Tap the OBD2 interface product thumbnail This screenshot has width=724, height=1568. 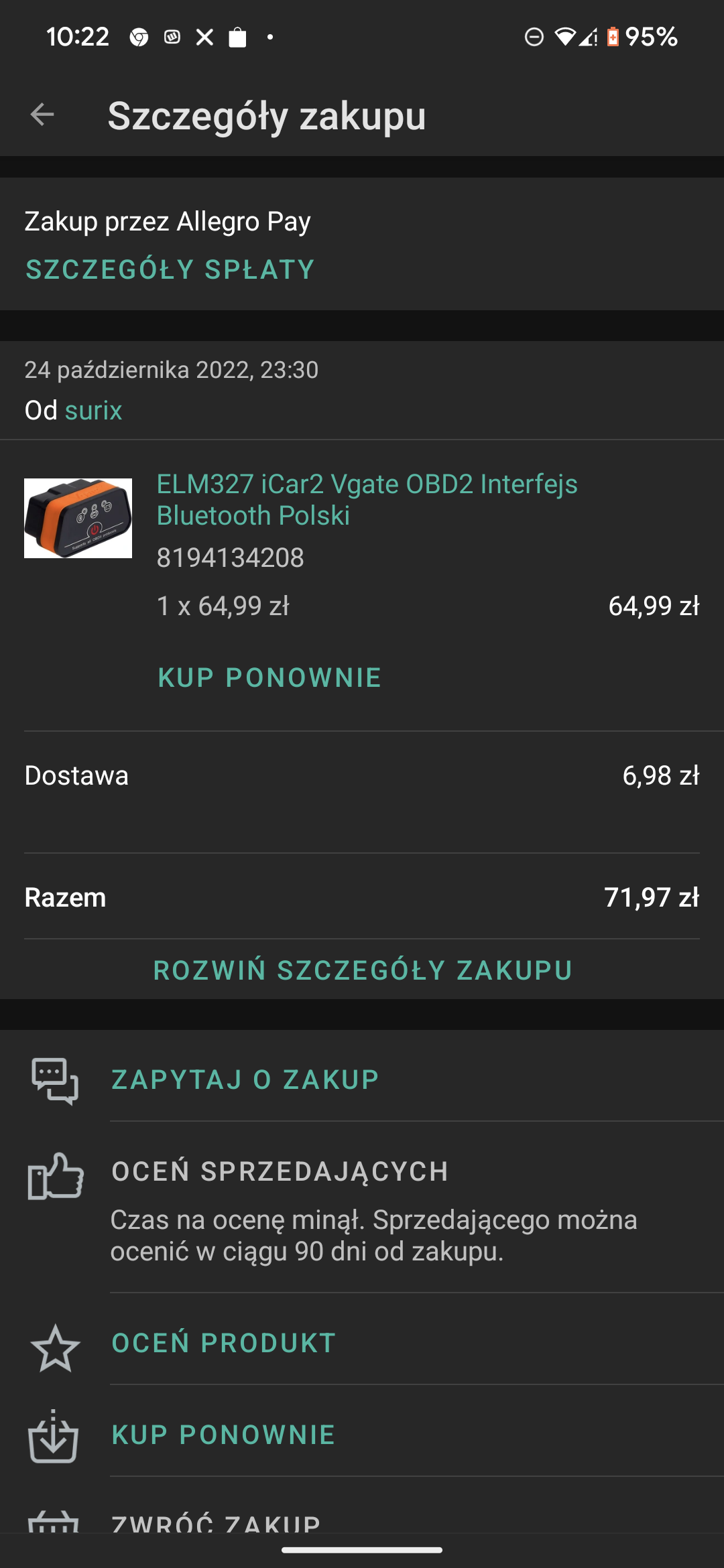click(x=78, y=518)
